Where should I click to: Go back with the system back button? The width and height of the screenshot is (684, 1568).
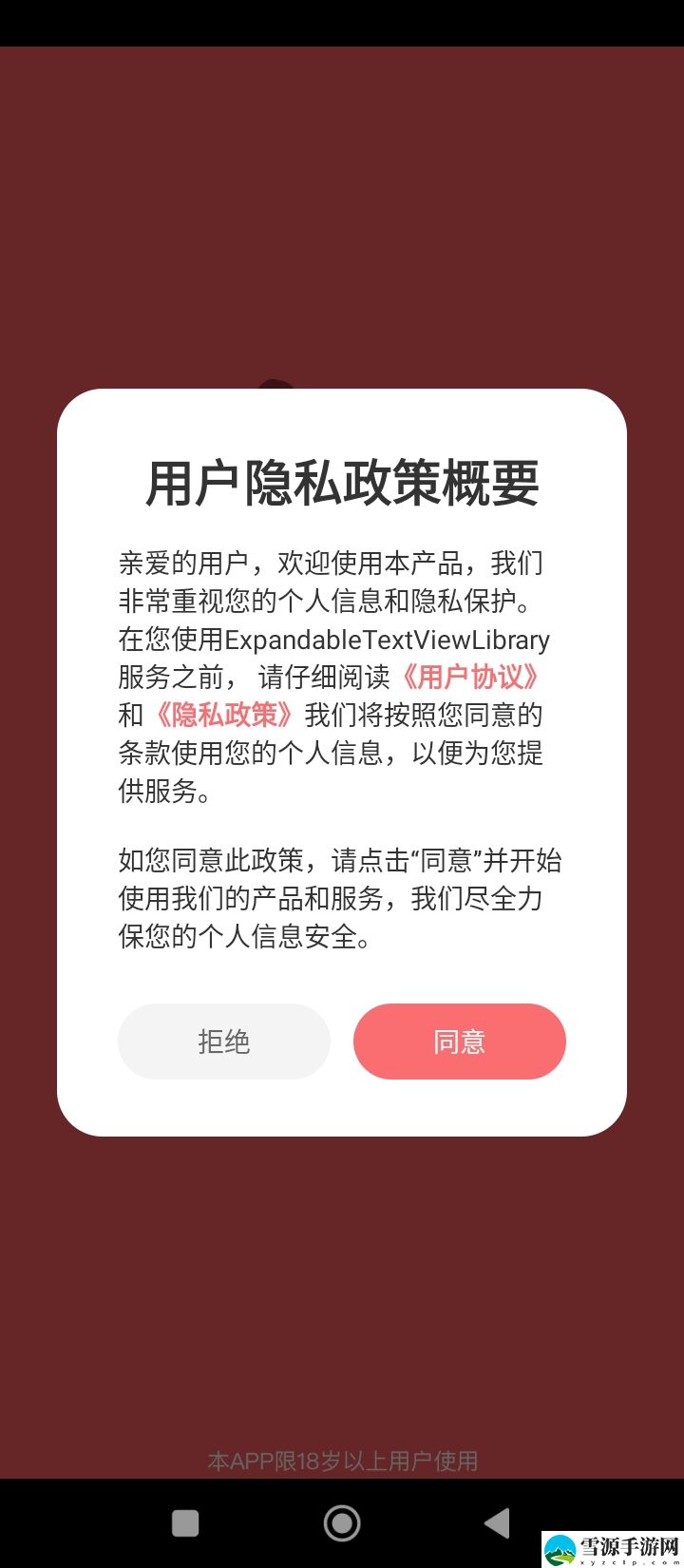(497, 1523)
